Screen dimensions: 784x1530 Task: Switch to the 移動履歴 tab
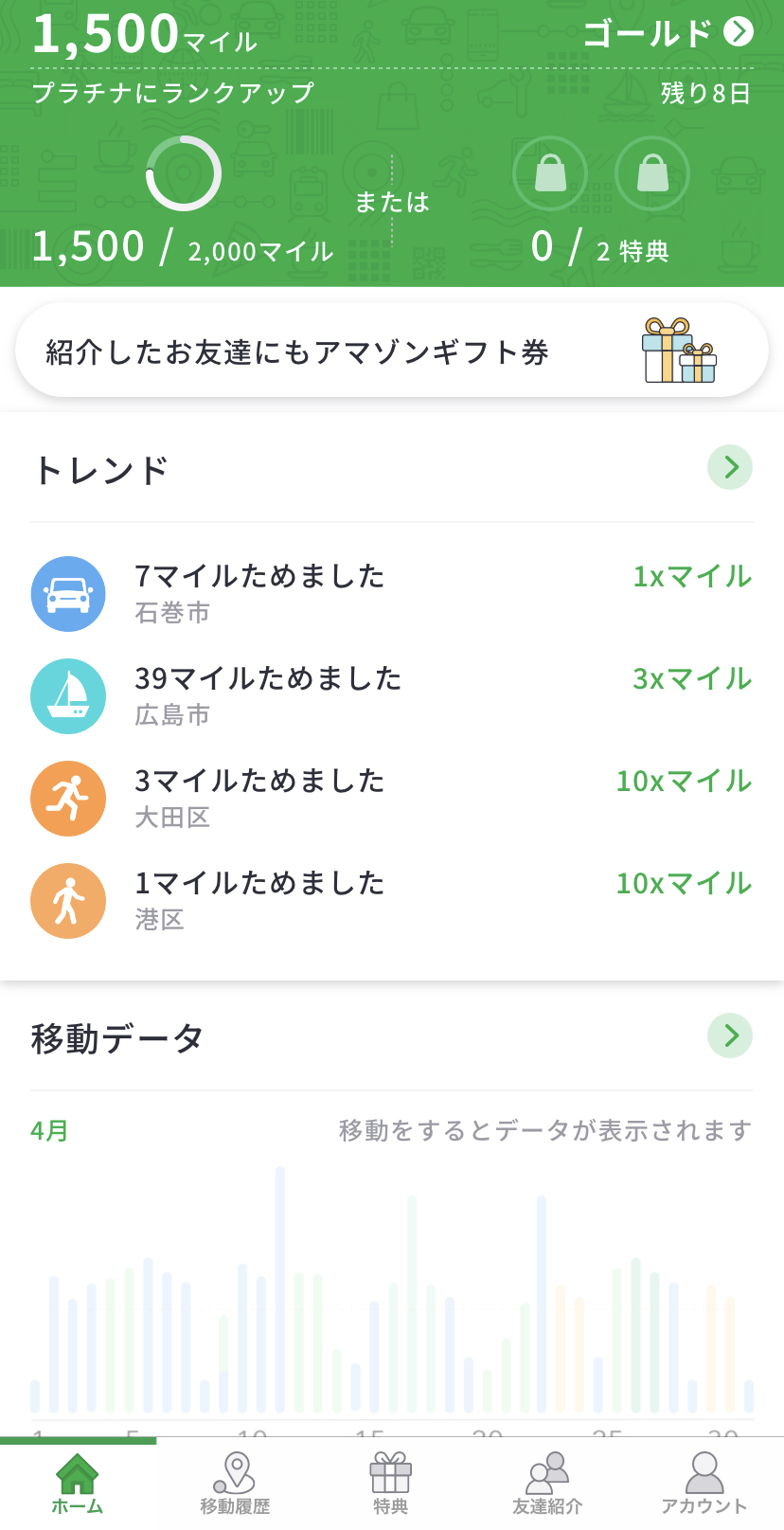[x=235, y=1484]
